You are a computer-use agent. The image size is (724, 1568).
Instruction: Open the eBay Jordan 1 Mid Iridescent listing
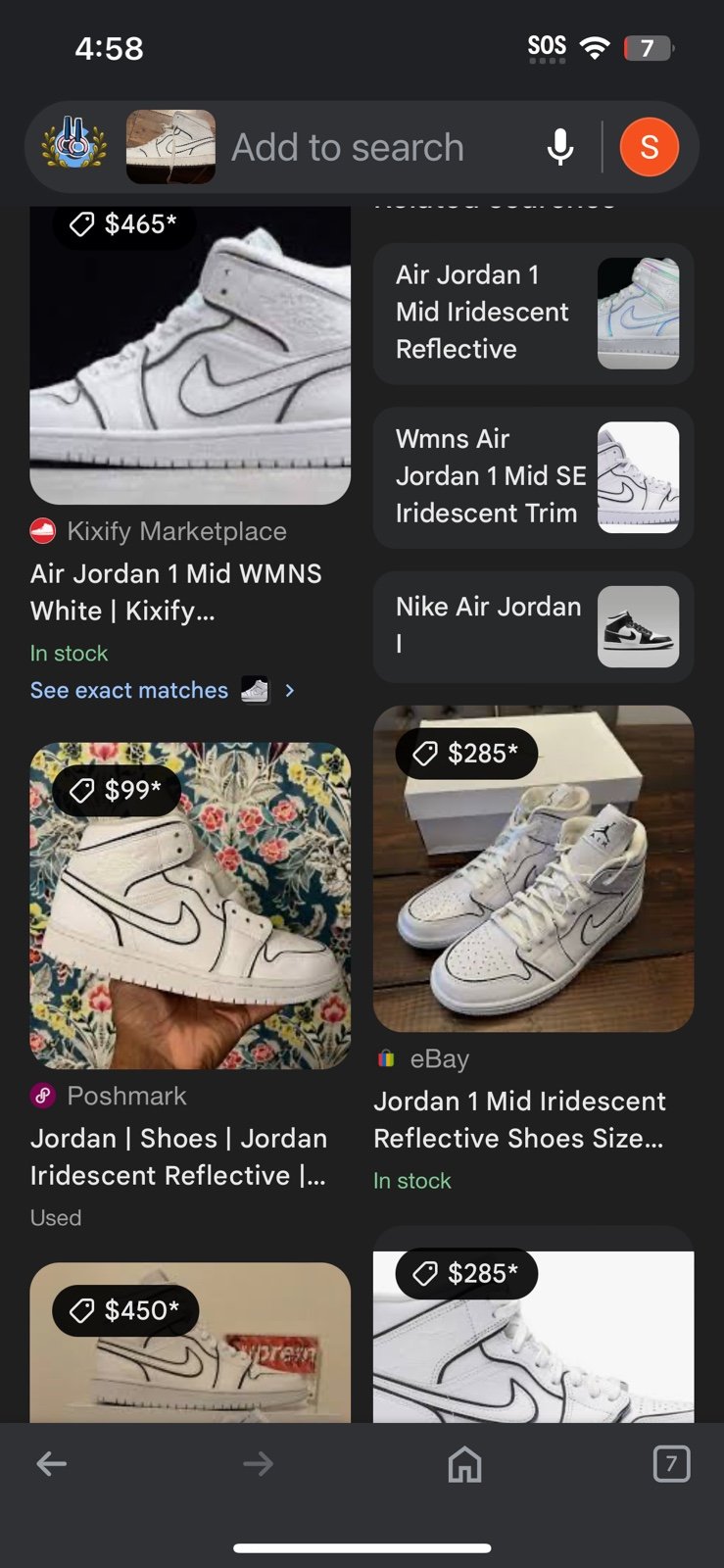point(533,949)
